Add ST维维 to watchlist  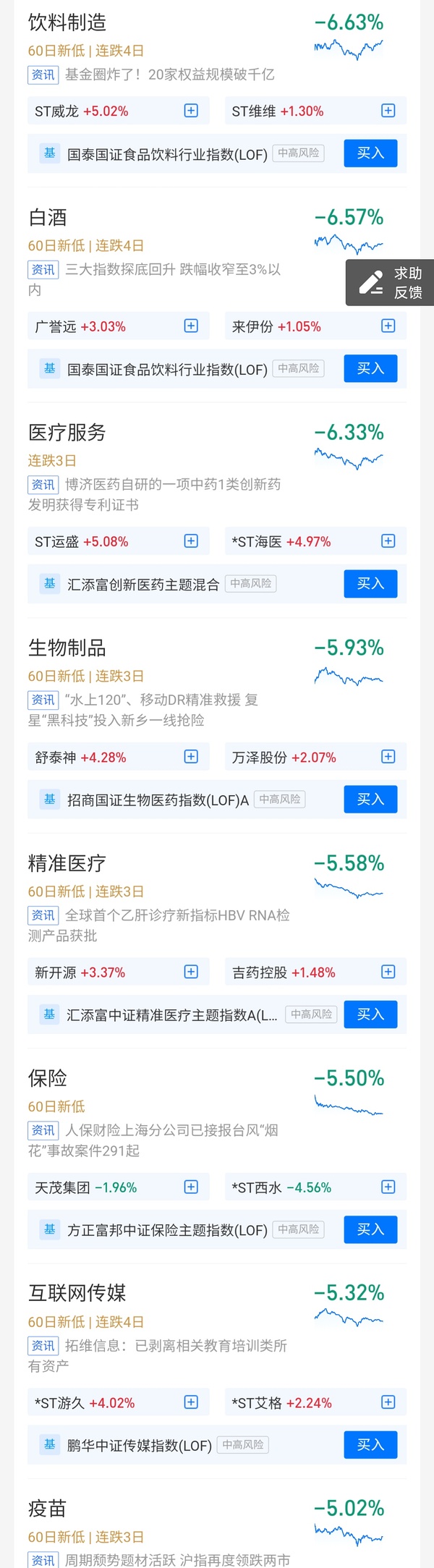tap(388, 111)
